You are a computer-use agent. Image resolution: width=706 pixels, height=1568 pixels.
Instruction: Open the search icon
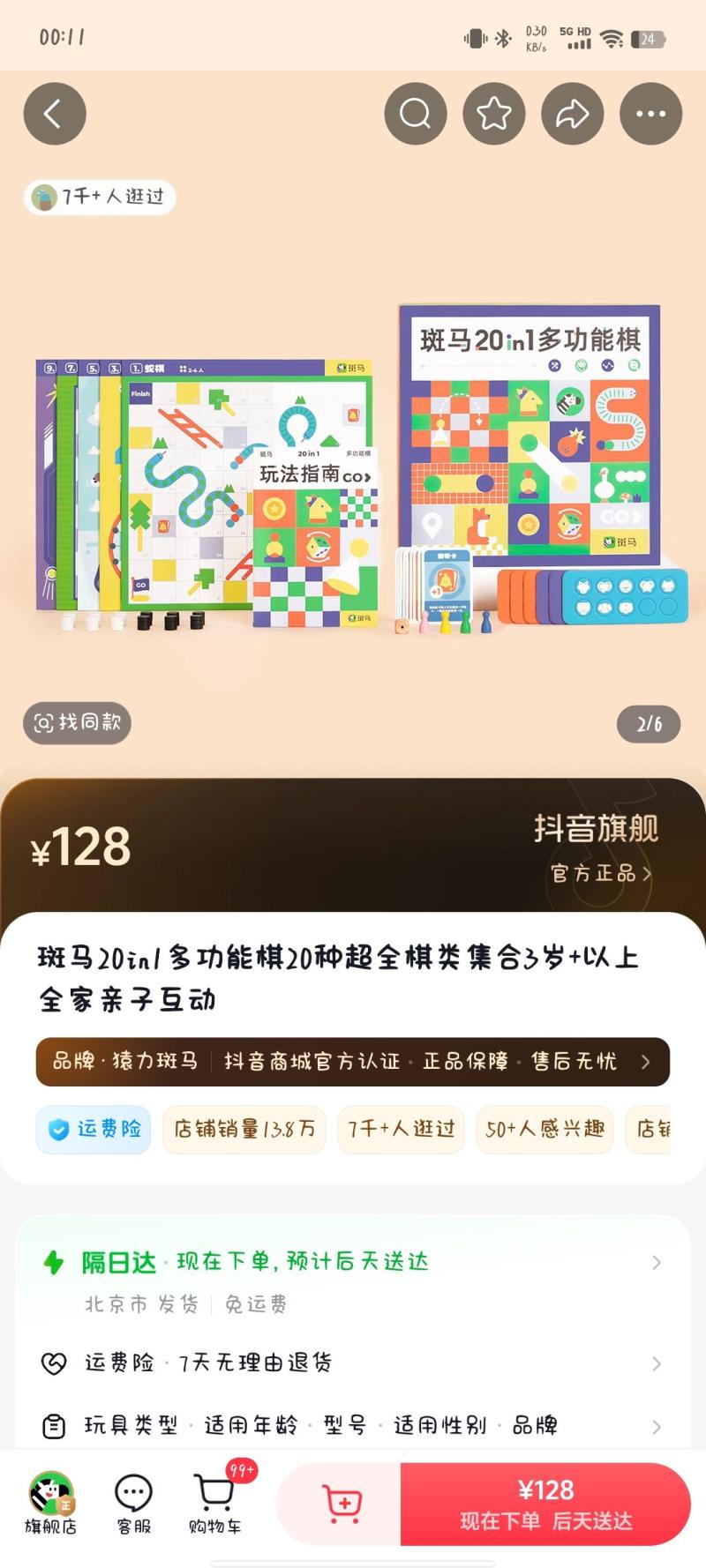[416, 113]
